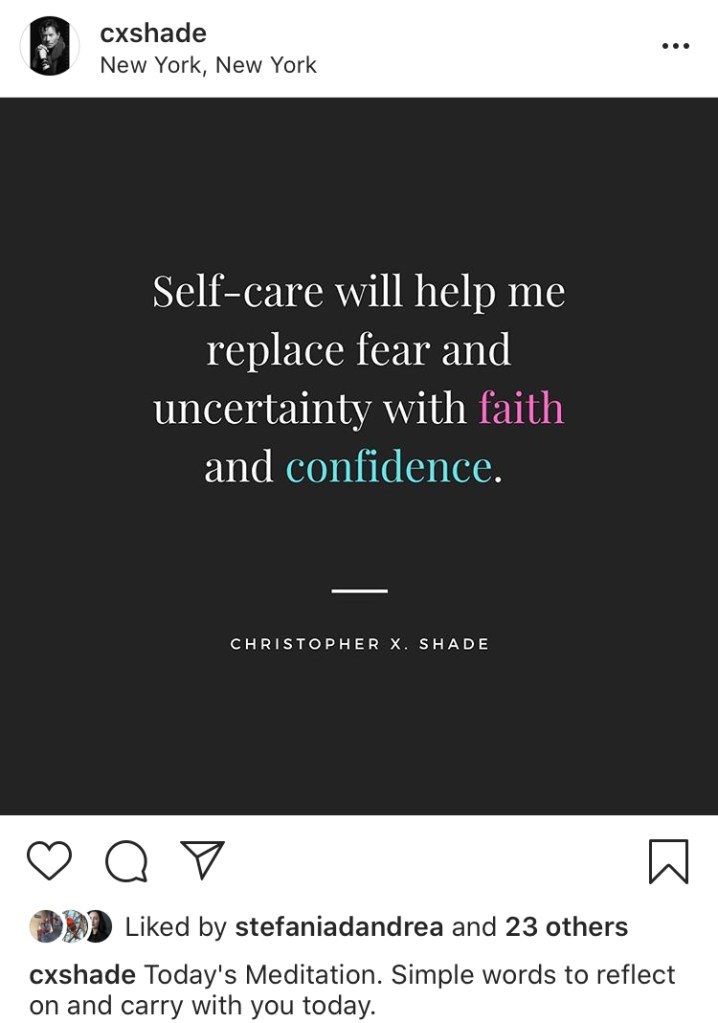
Task: Open the cxshade username in the post header
Action: point(153,33)
